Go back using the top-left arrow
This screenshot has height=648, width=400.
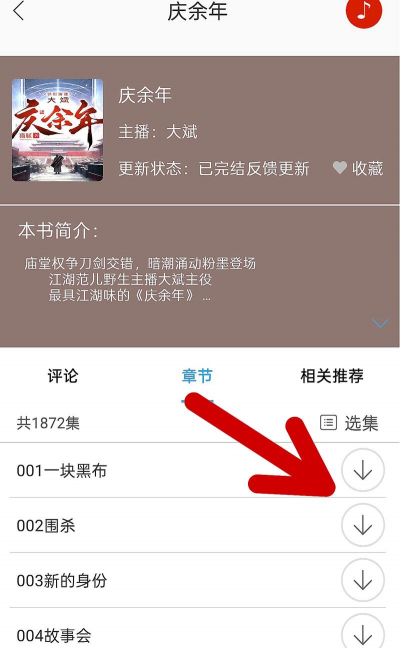click(19, 10)
